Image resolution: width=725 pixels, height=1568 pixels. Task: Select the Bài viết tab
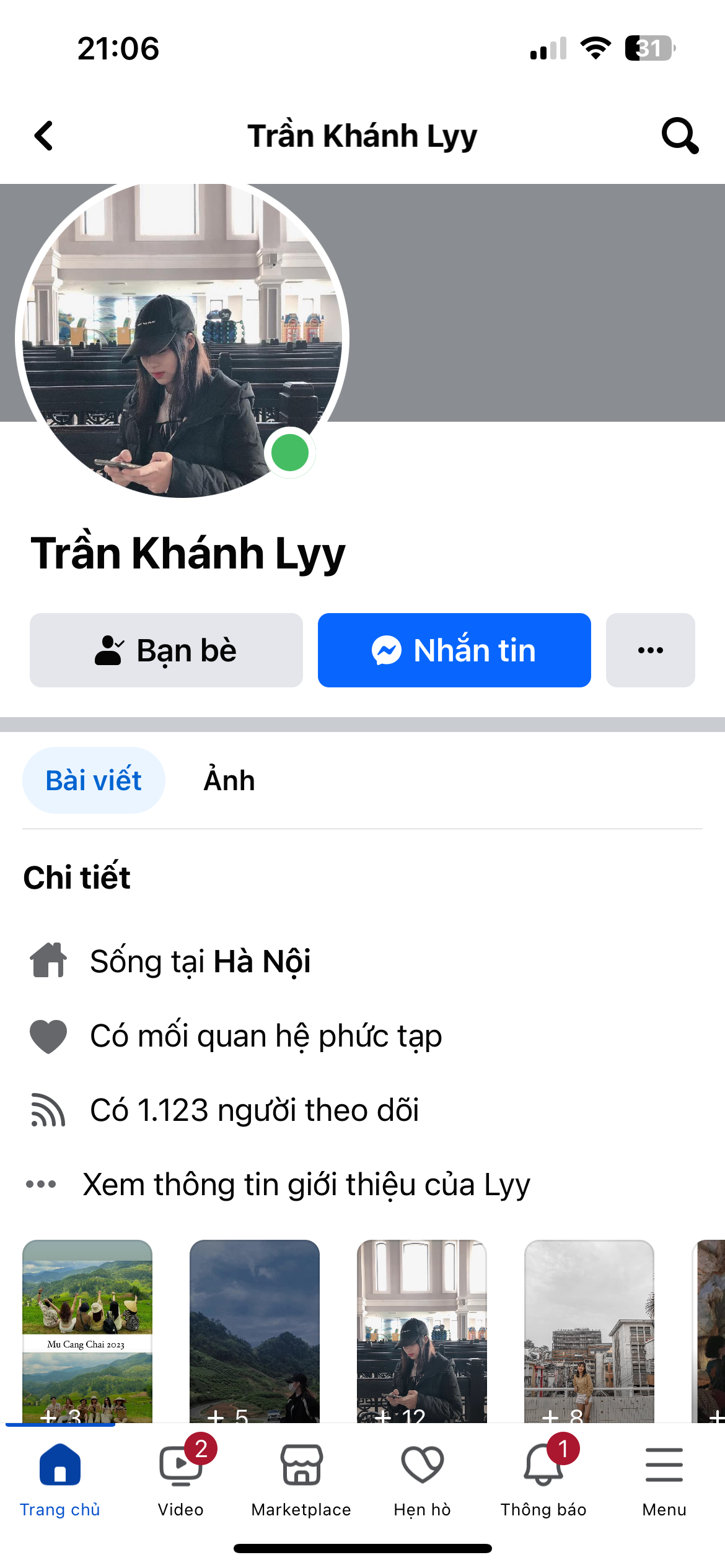pyautogui.click(x=94, y=780)
